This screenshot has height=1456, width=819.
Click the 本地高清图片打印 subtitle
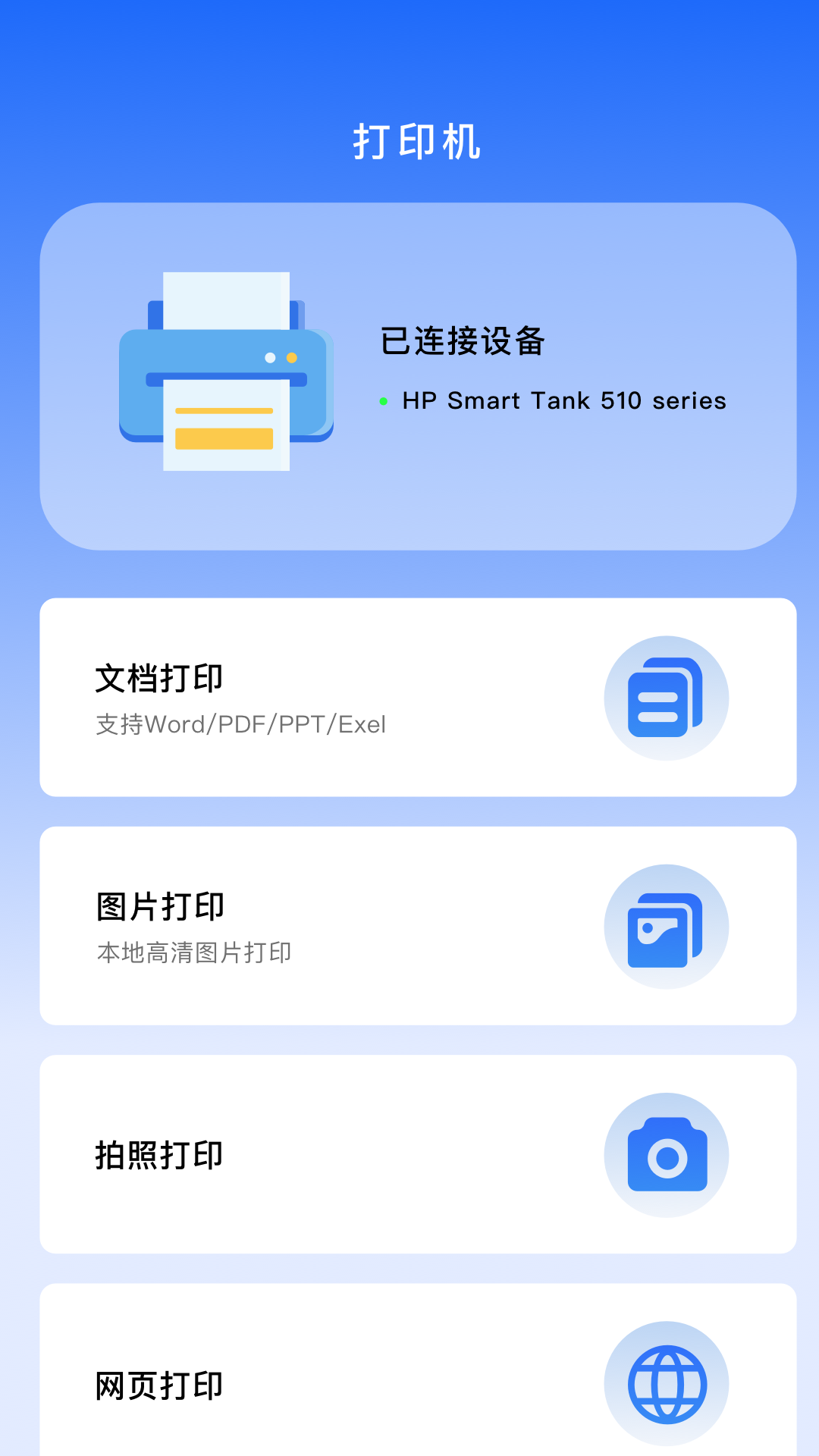(x=194, y=952)
